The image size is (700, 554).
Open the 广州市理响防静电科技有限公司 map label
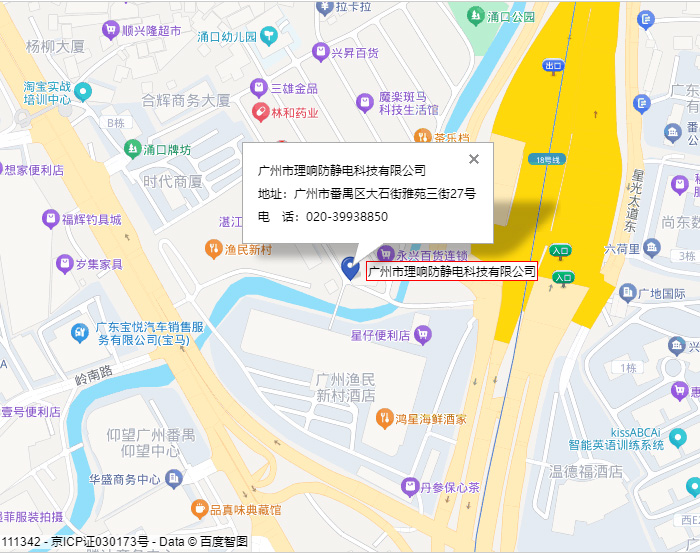pos(451,271)
